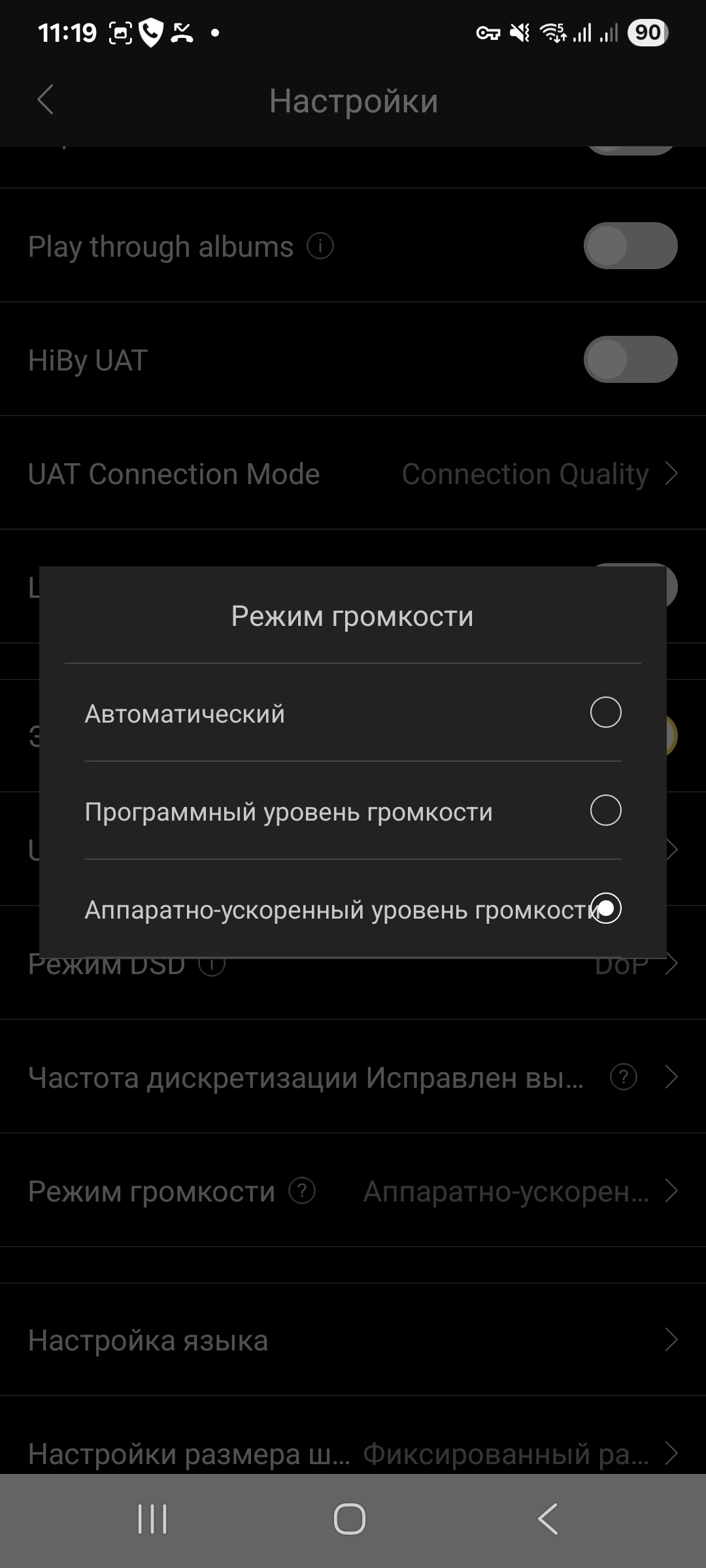Show info about Play through albums
The height and width of the screenshot is (1568, 706).
click(320, 246)
